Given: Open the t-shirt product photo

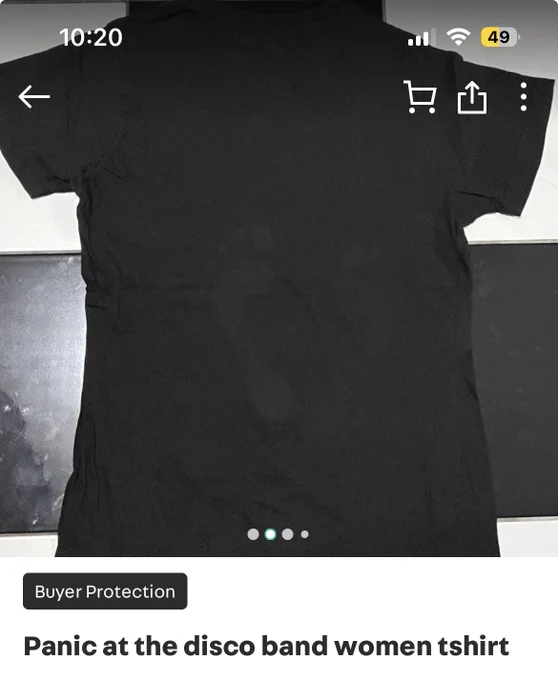Looking at the screenshot, I should pyautogui.click(x=279, y=304).
